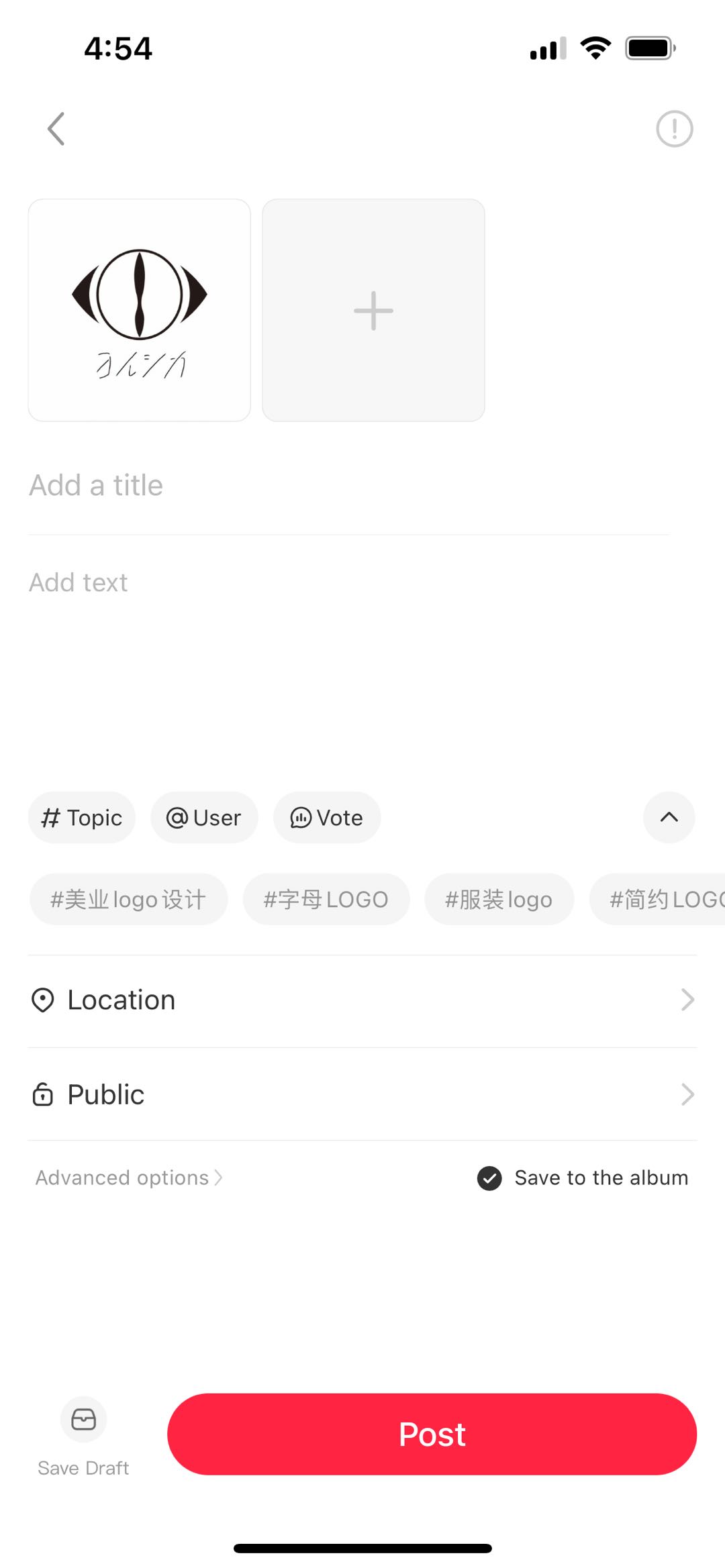Focus the Add a title field
This screenshot has width=725, height=1568.
pyautogui.click(x=348, y=485)
